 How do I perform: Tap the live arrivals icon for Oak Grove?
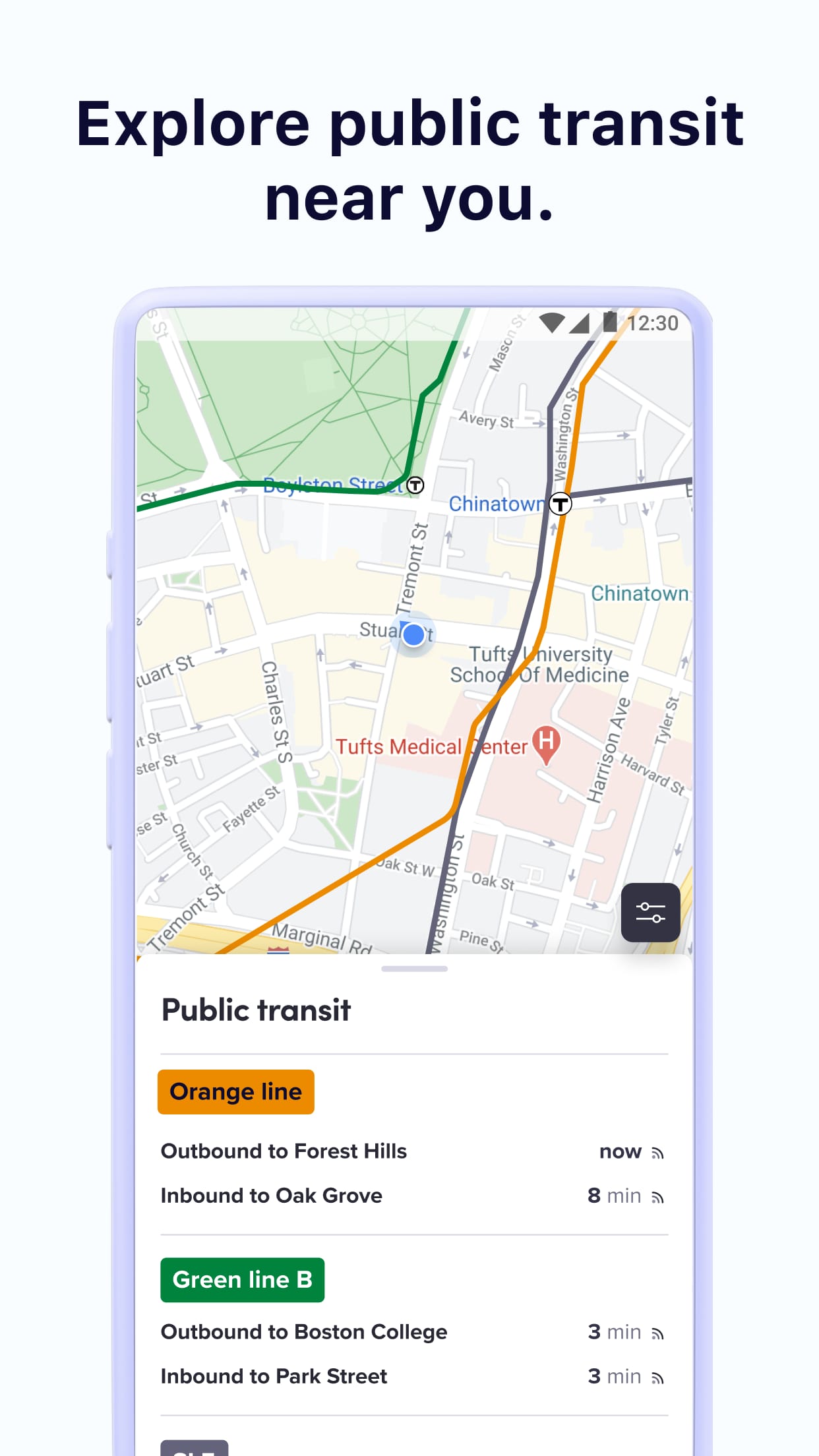(x=657, y=1196)
